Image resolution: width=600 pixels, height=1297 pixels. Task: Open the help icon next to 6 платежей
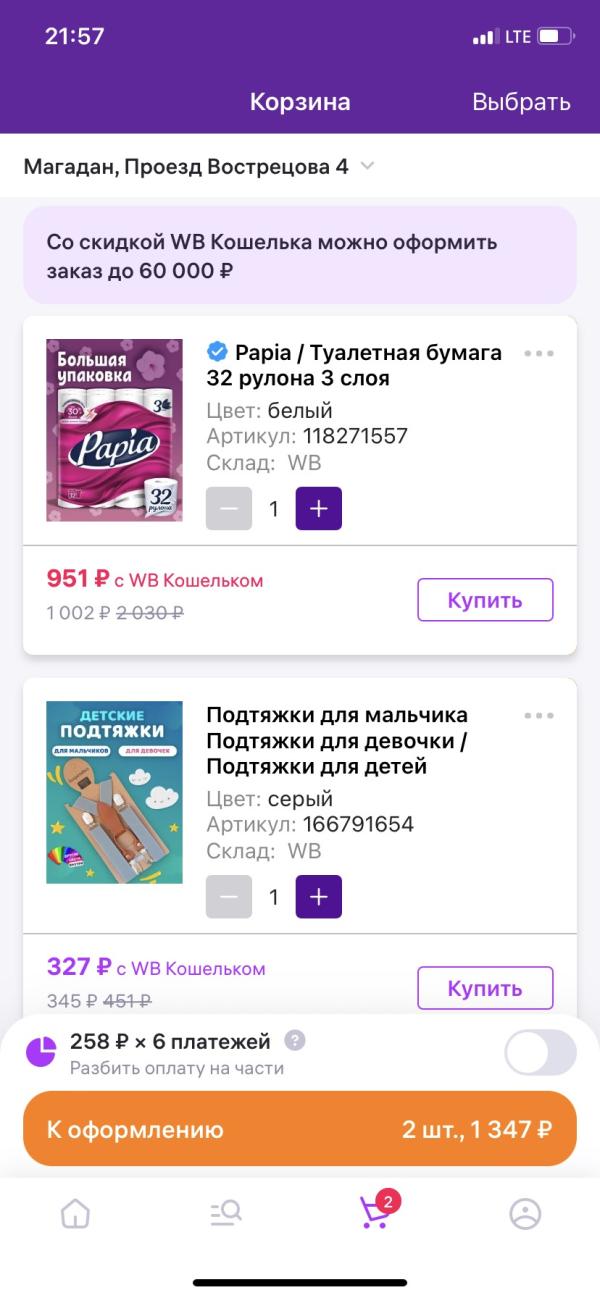[x=294, y=1041]
